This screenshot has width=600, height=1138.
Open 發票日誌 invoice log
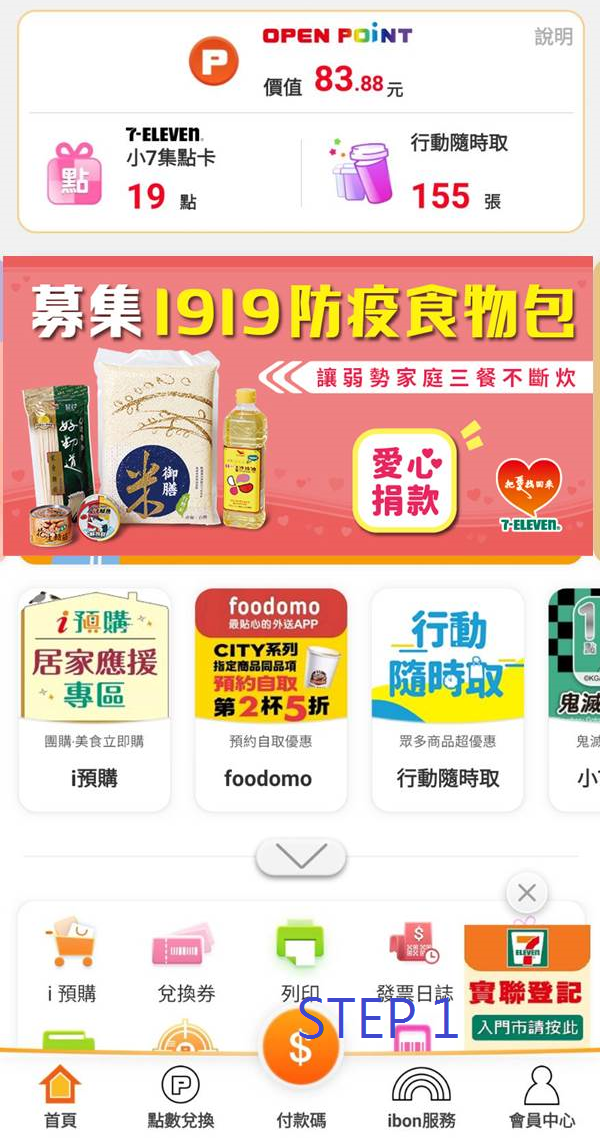[414, 962]
